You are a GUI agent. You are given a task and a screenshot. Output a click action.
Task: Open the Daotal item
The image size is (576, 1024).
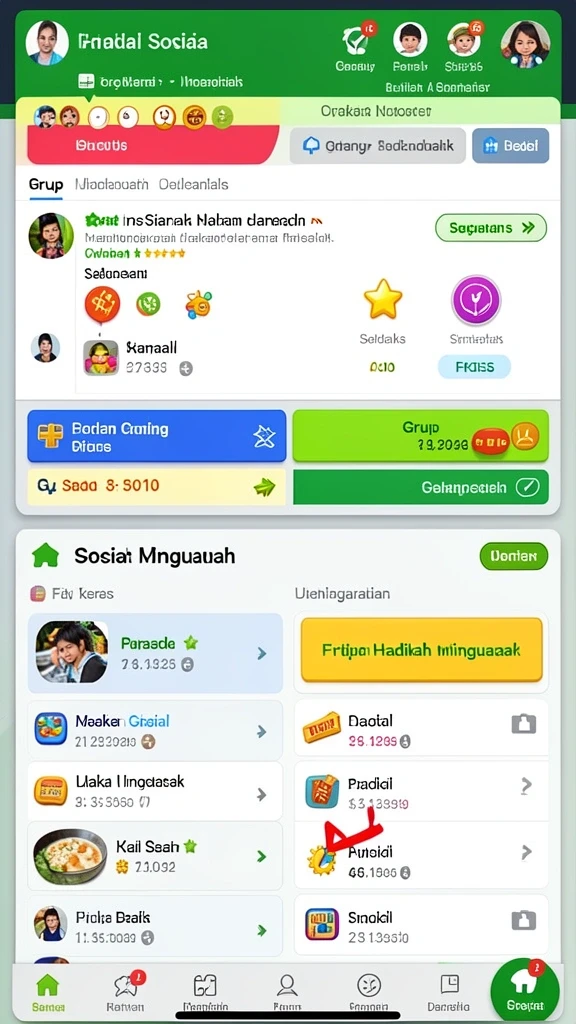click(x=421, y=729)
